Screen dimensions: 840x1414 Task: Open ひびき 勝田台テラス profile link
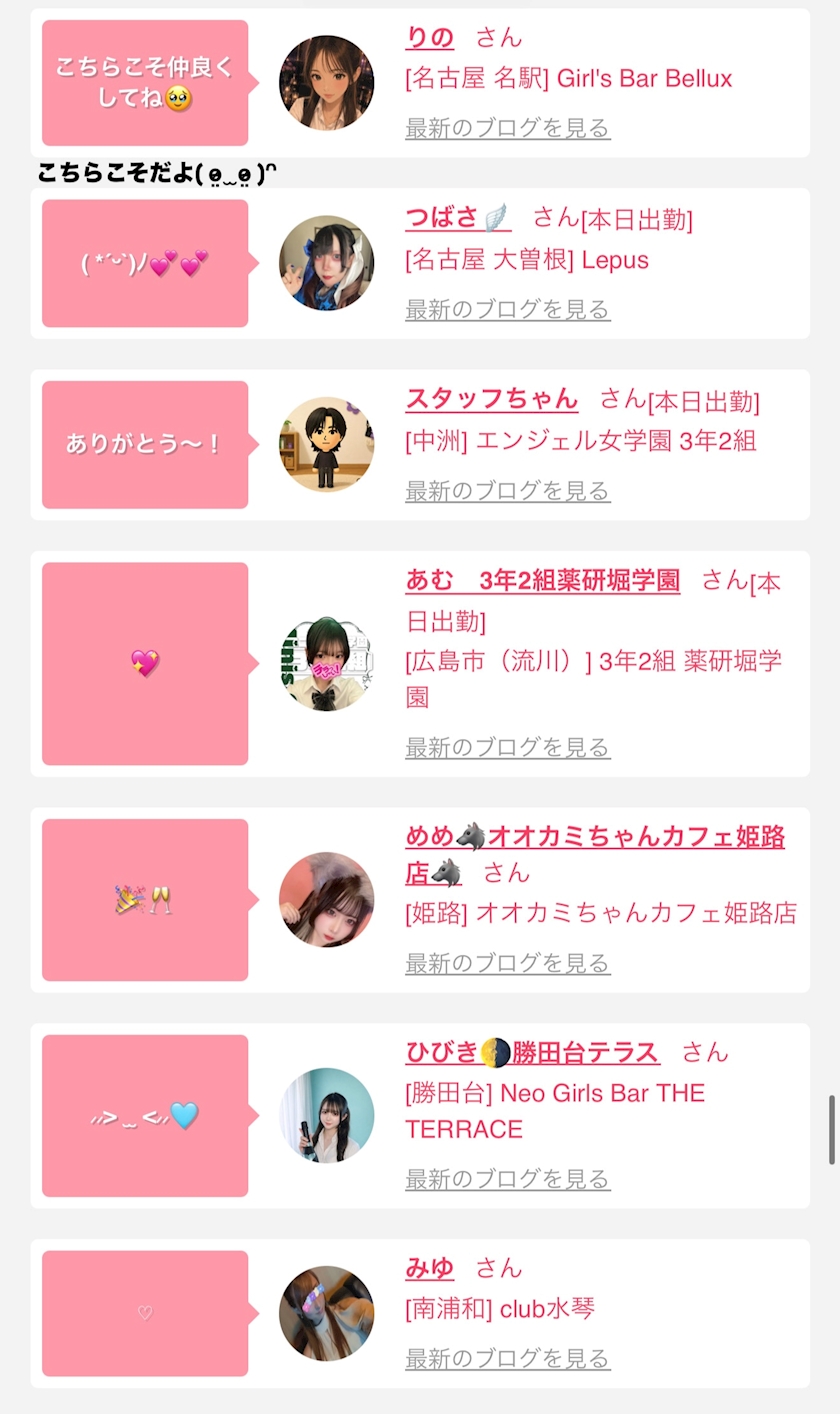point(533,1052)
